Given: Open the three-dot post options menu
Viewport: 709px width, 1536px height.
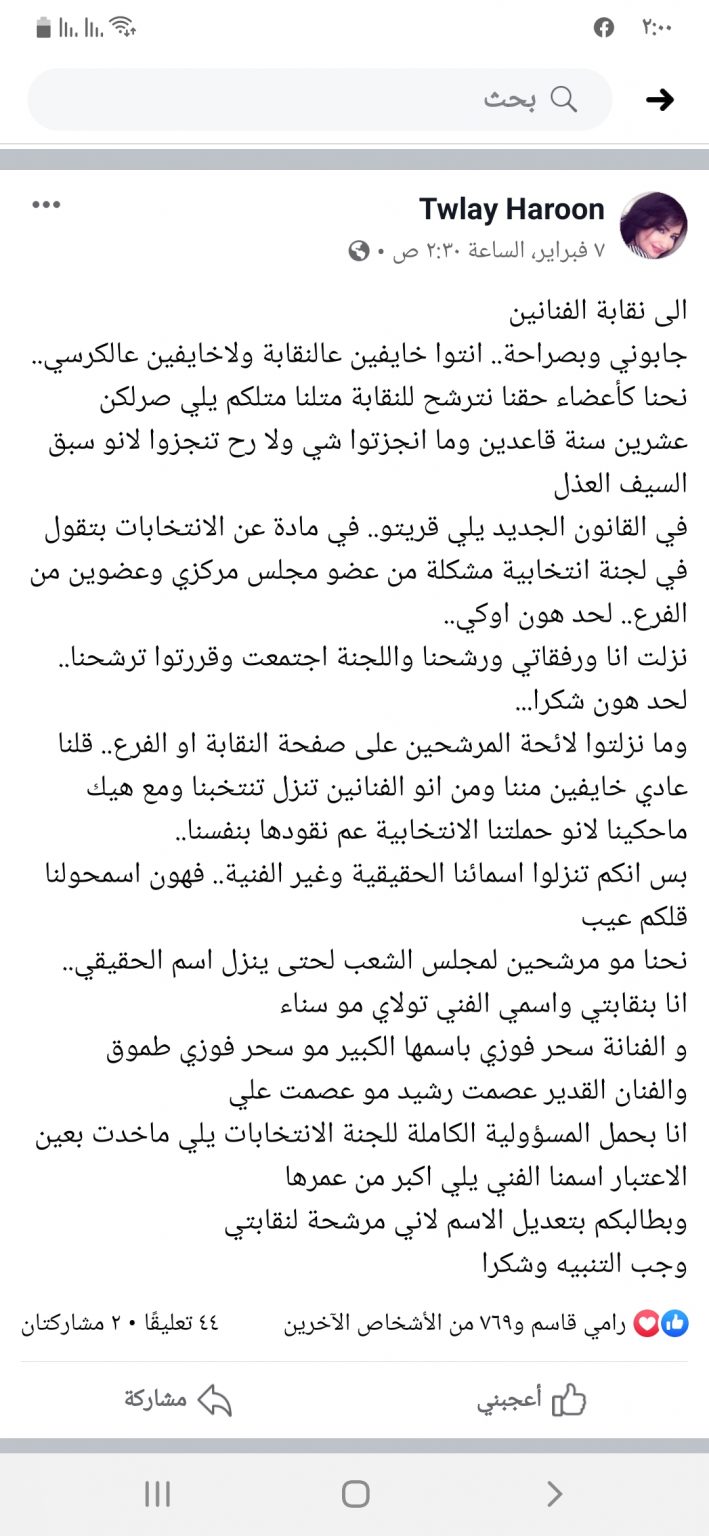Looking at the screenshot, I should (x=47, y=206).
